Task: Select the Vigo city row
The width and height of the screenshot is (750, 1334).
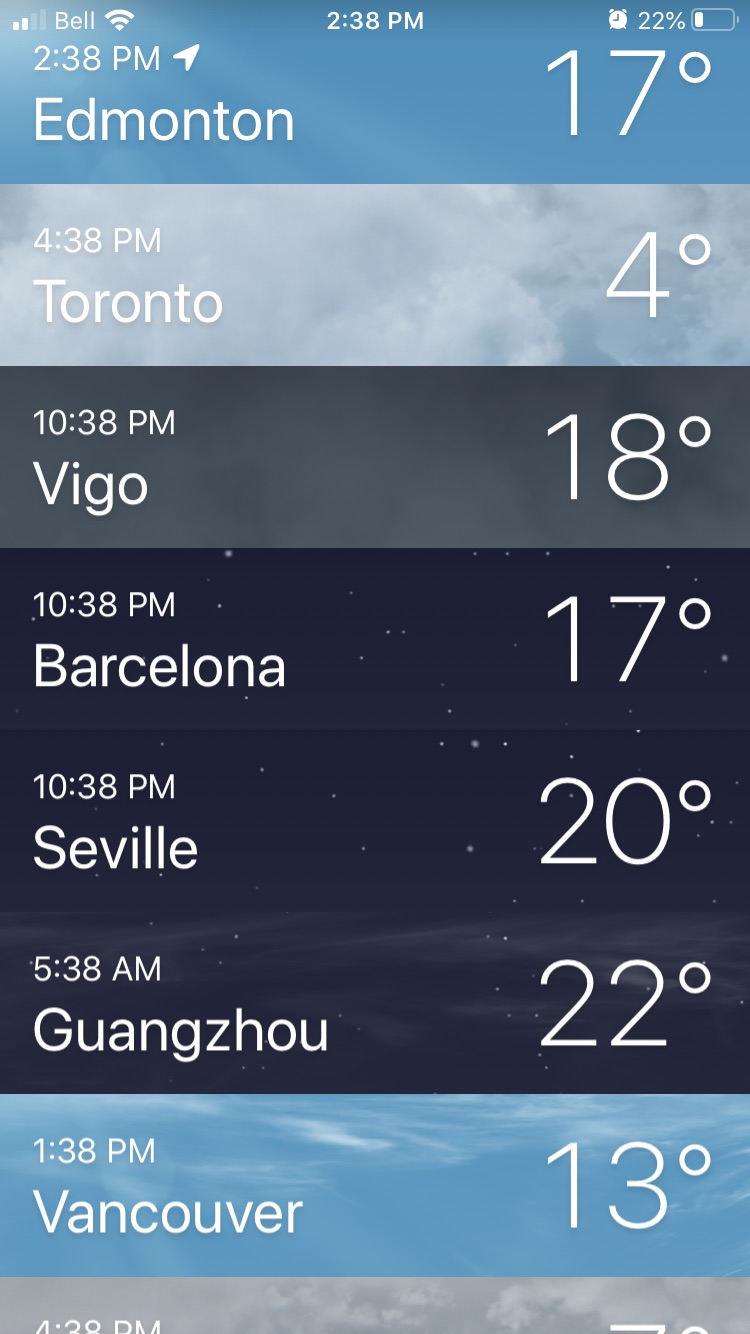Action: click(375, 457)
